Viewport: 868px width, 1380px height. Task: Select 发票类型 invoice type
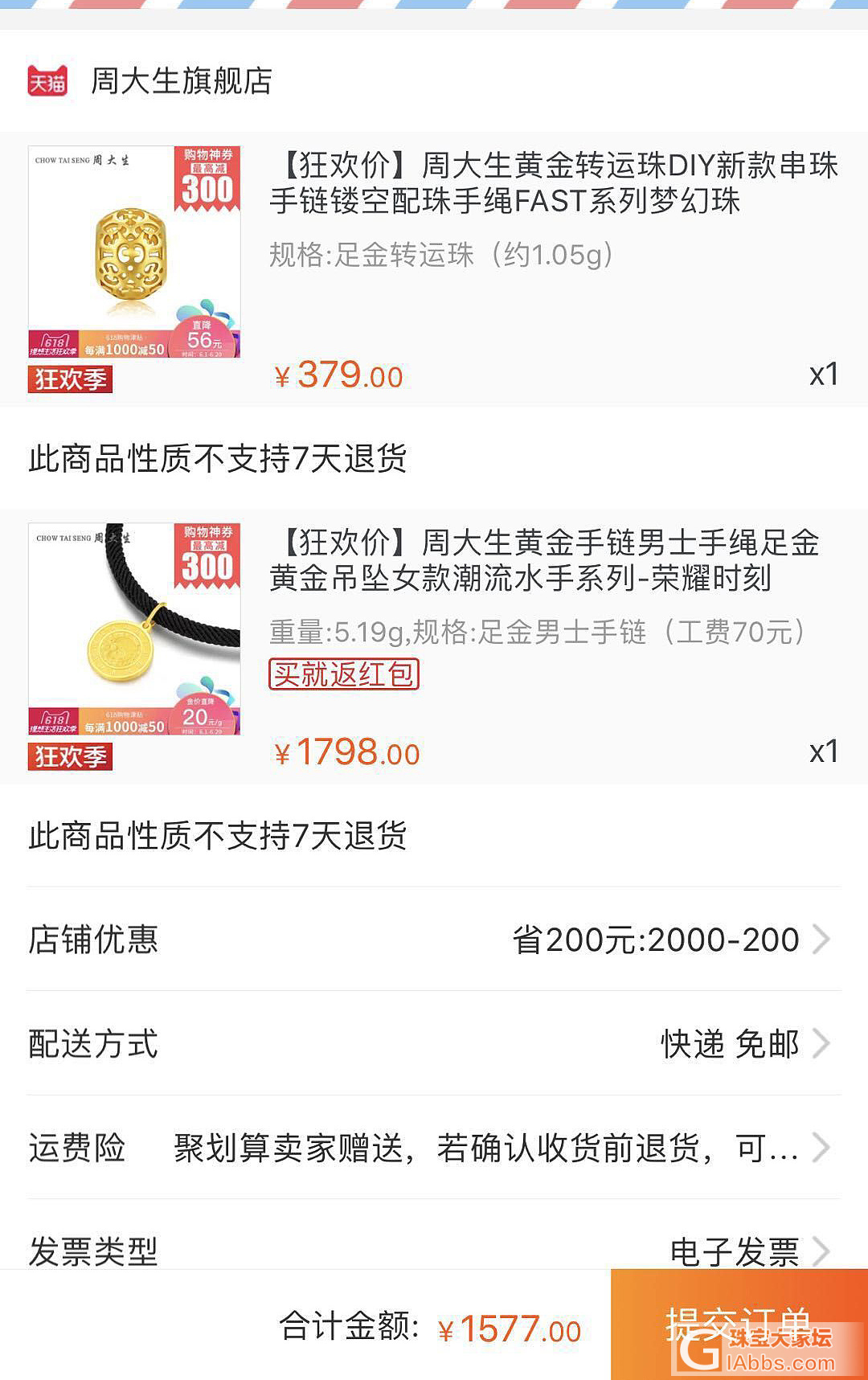434,1248
